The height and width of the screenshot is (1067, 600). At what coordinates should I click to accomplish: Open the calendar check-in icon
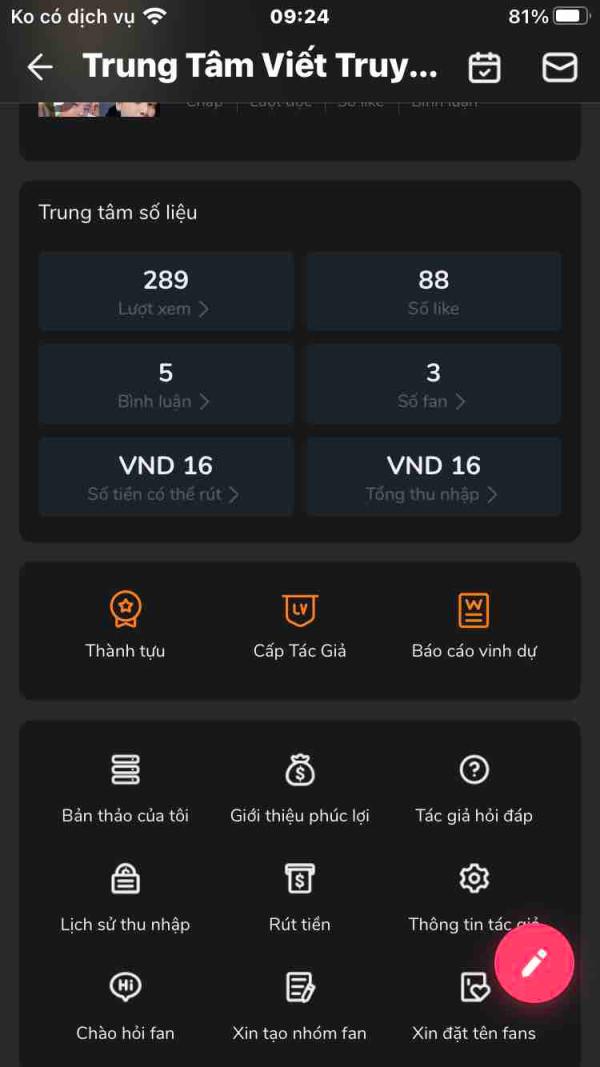point(485,67)
